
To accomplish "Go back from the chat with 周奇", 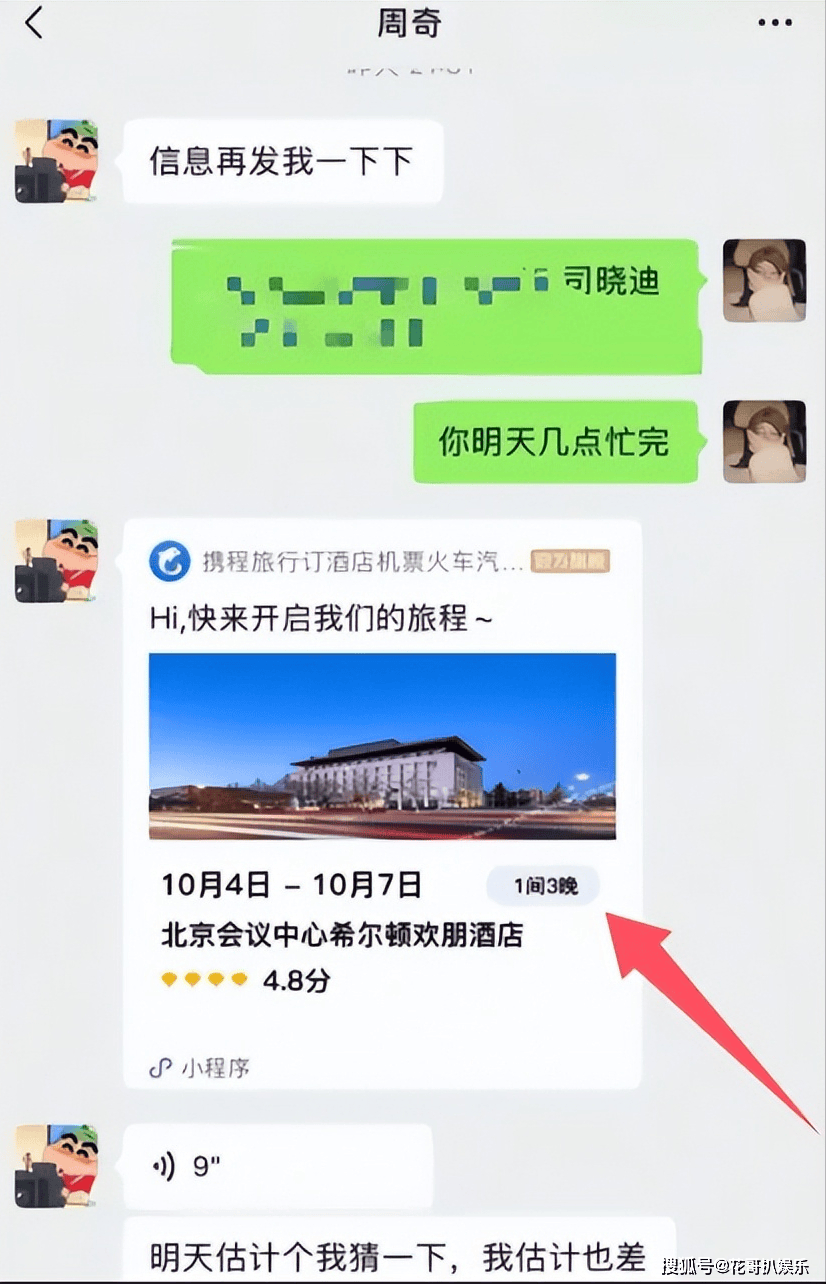I will tap(35, 23).
